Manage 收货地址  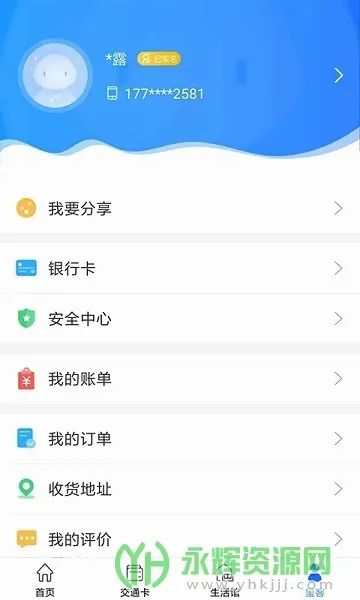click(180, 489)
